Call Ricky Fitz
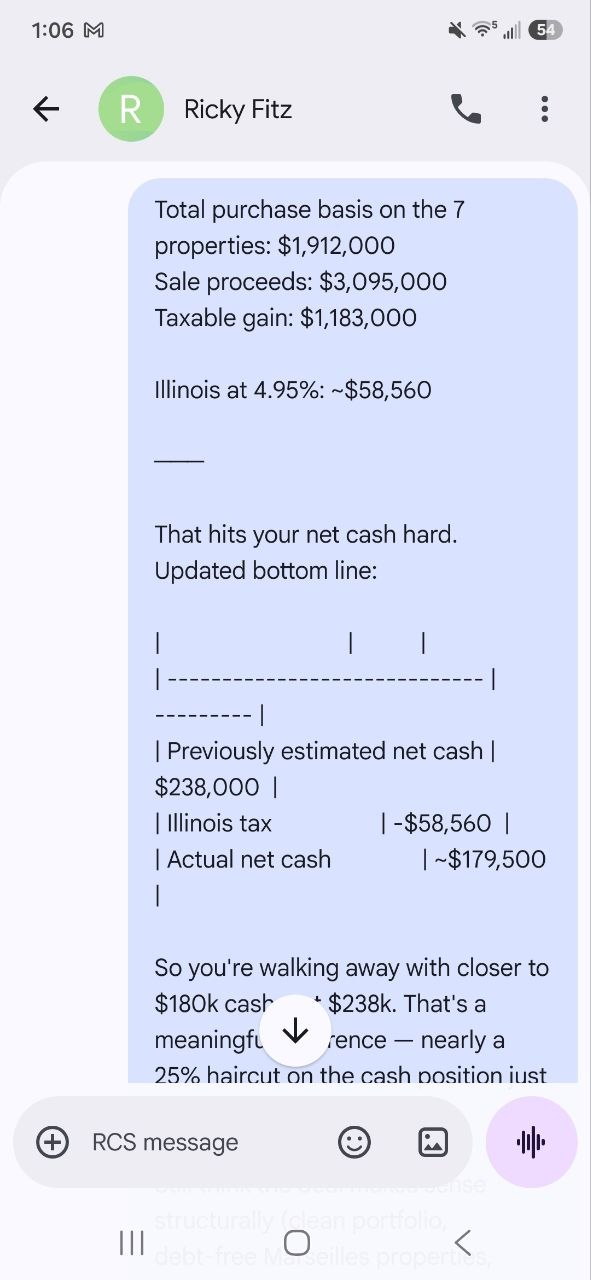Screen dimensions: 591x1280 [x=466, y=109]
